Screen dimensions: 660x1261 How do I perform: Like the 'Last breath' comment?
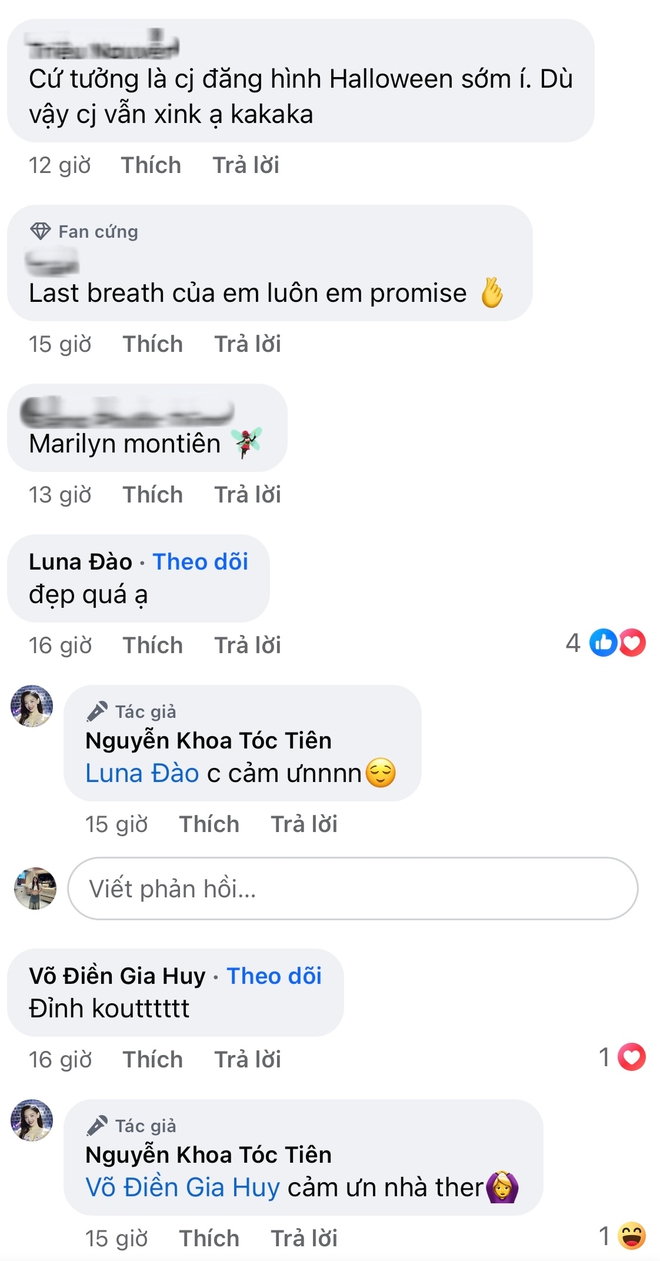(152, 344)
